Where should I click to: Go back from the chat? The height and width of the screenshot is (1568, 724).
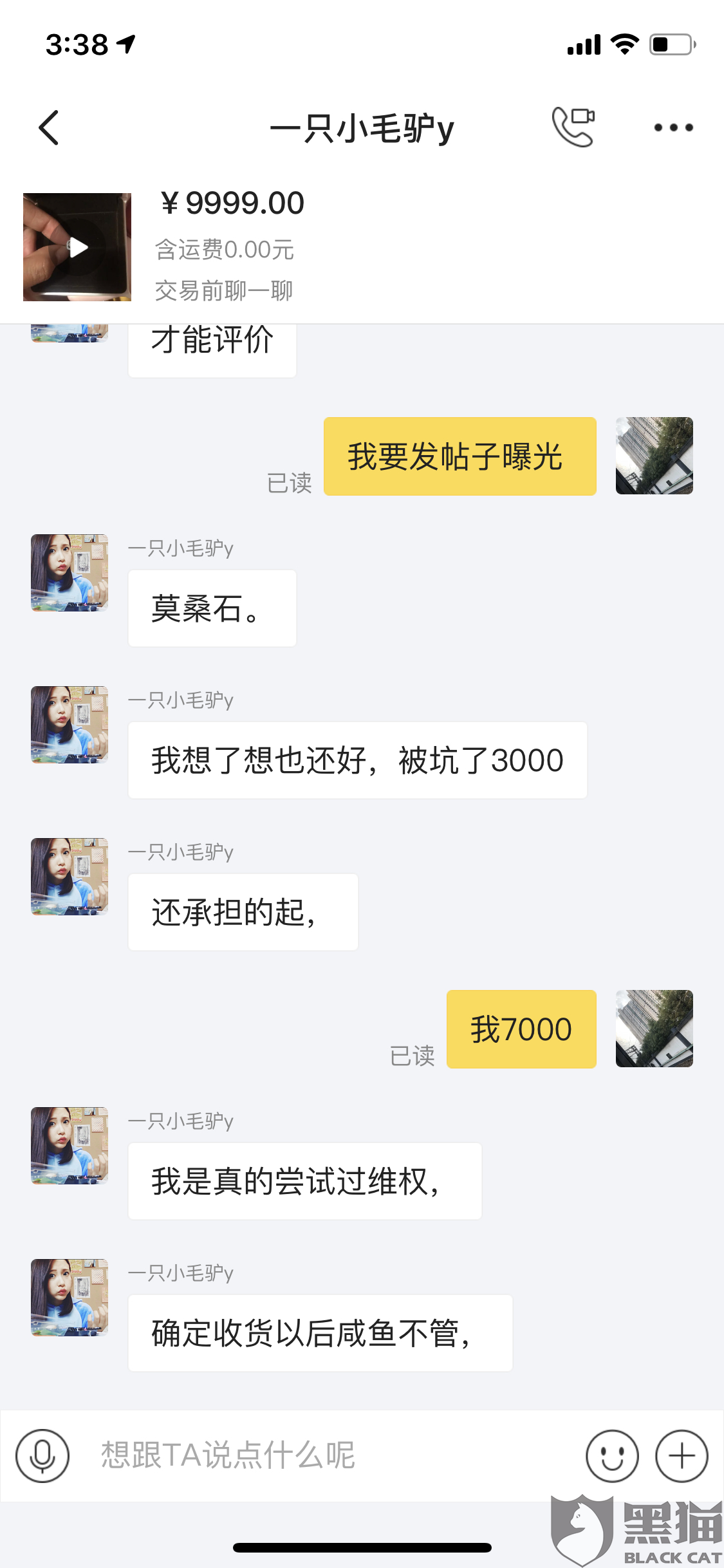[49, 127]
